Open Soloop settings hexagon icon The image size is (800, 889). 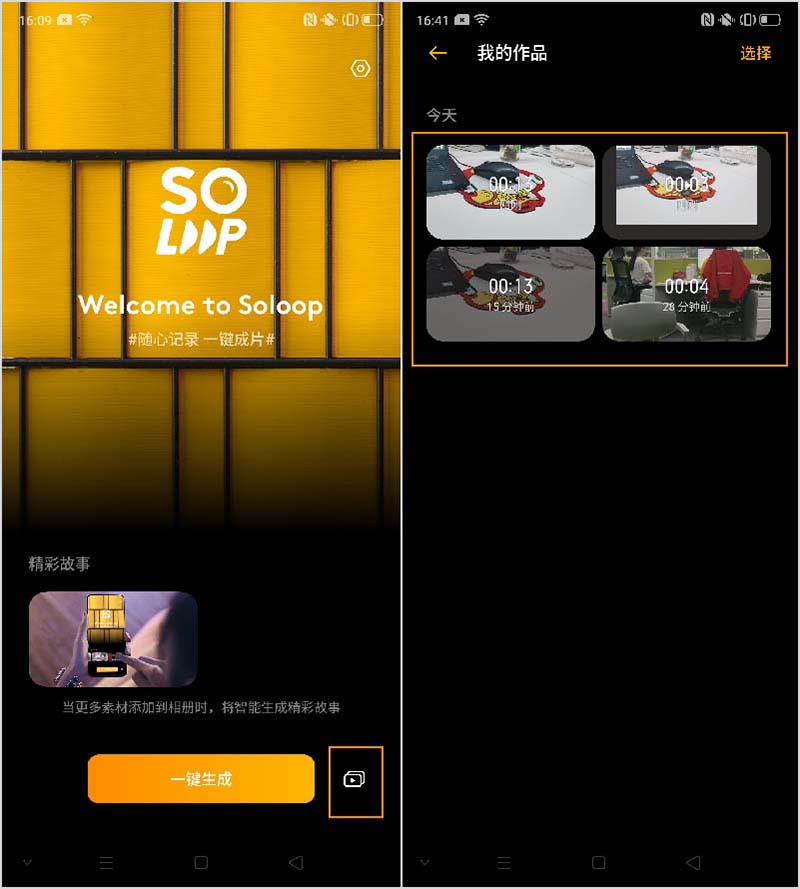click(361, 69)
